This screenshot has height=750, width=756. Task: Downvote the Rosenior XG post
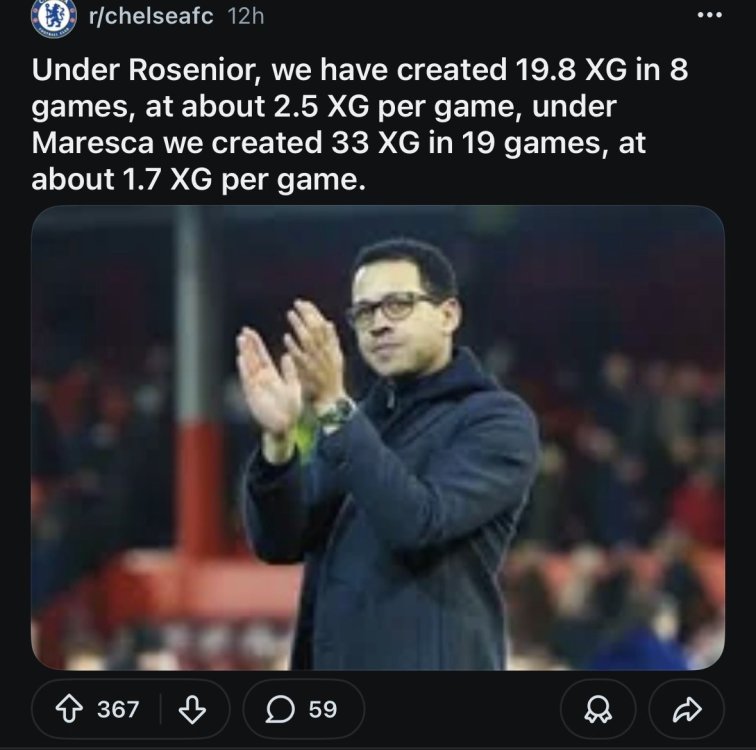click(x=190, y=708)
